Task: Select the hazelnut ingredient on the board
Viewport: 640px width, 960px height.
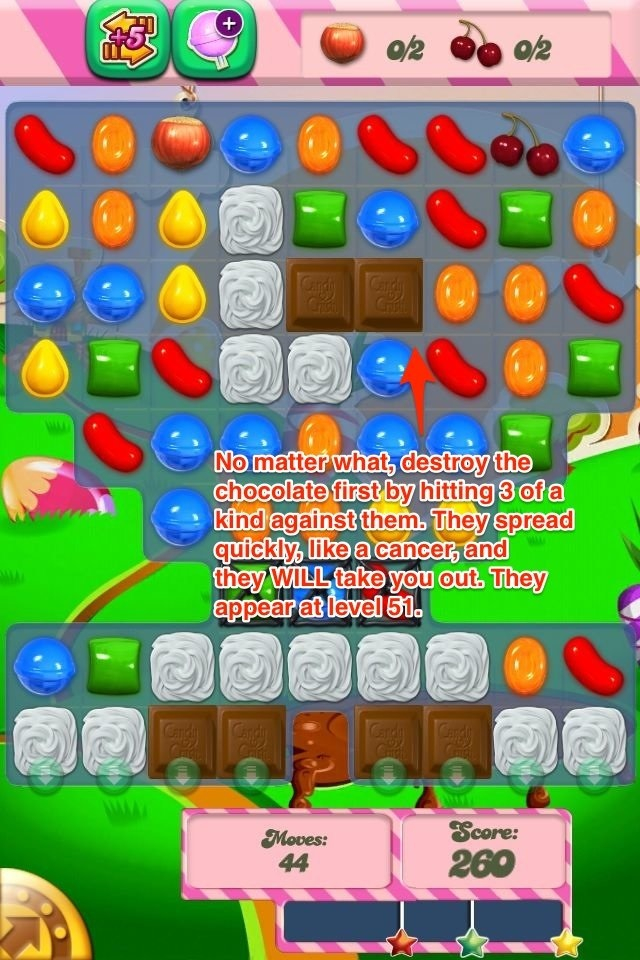Action: (181, 142)
